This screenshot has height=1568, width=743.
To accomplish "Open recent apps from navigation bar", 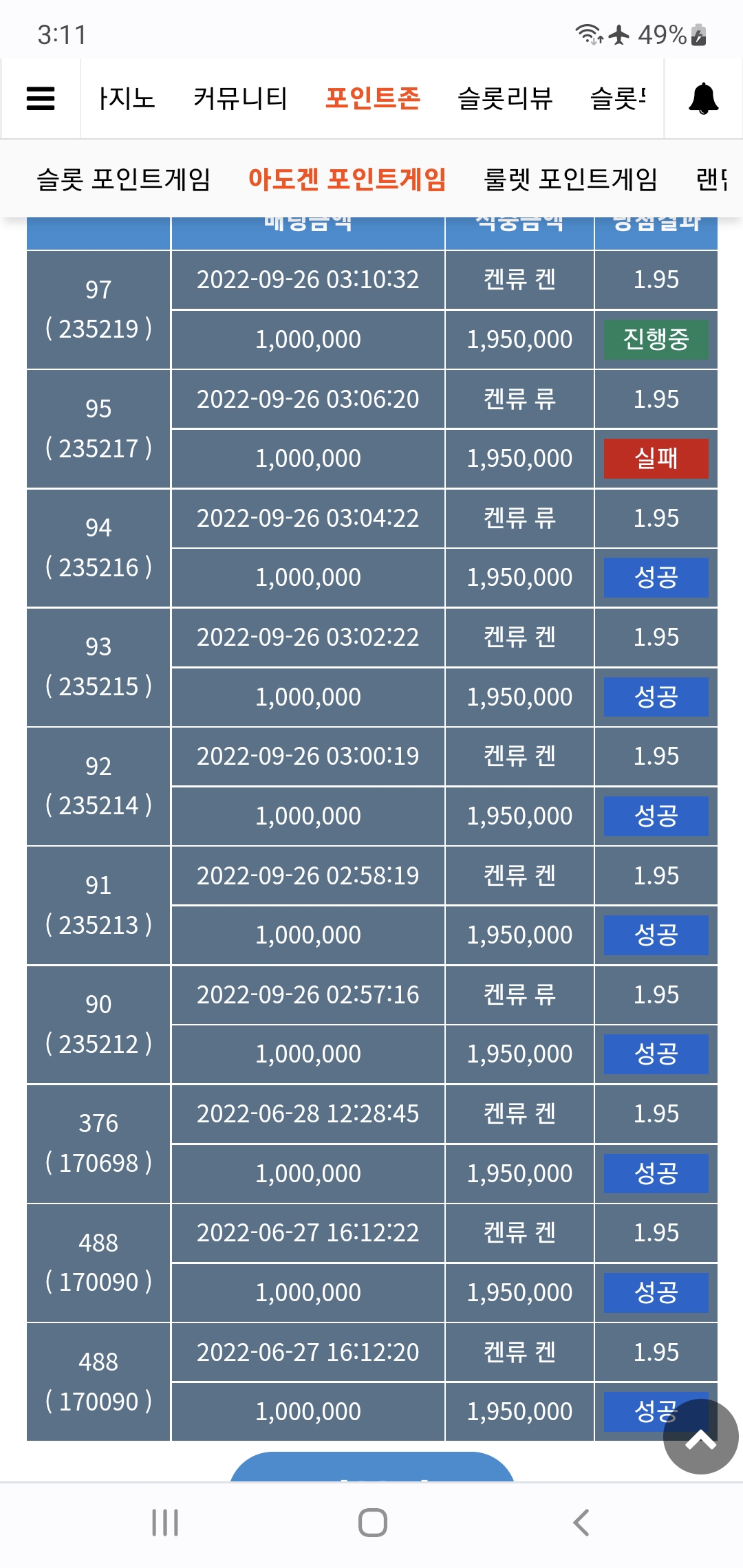I will click(165, 1523).
